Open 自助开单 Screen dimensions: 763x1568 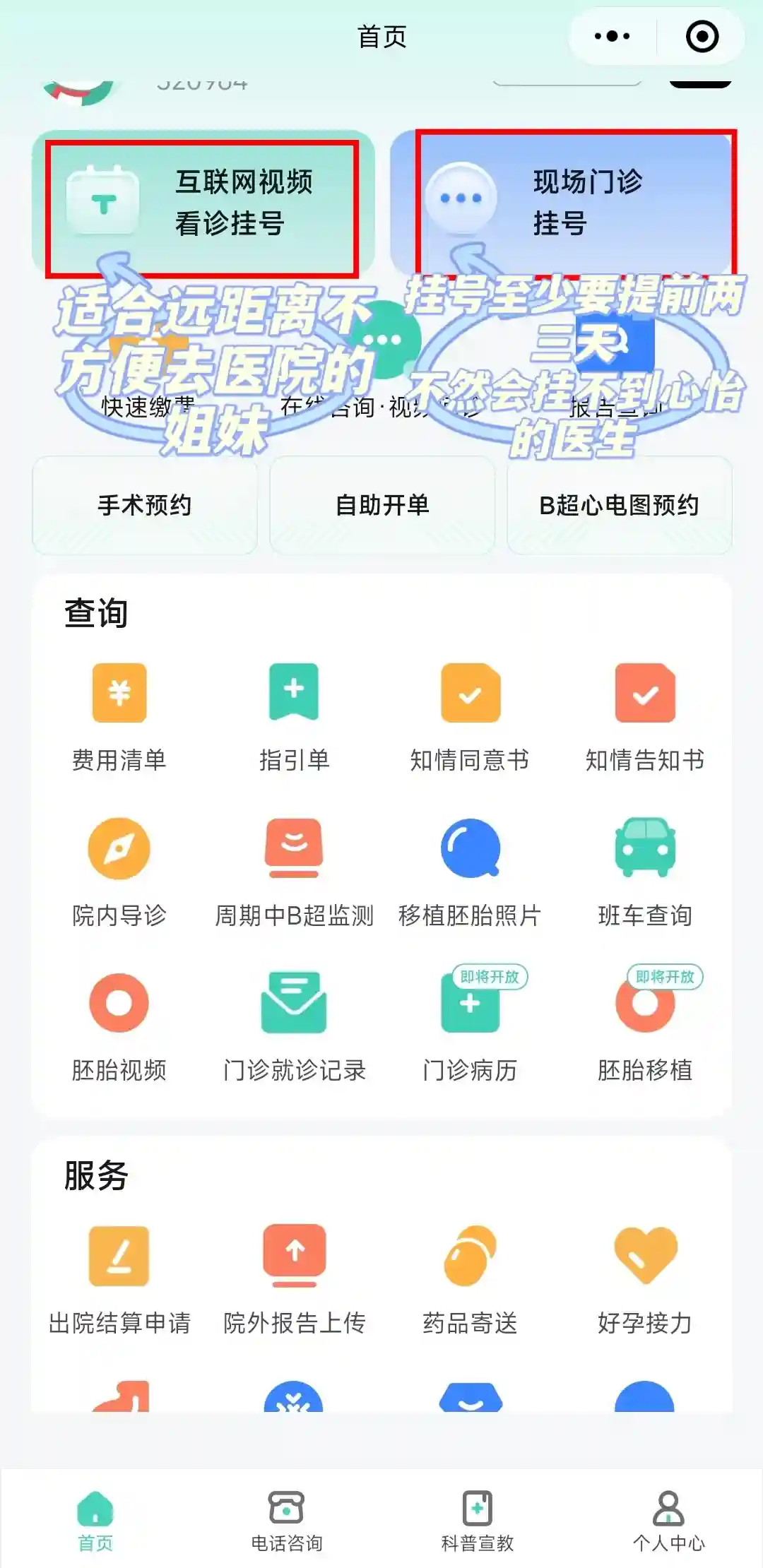click(x=382, y=506)
